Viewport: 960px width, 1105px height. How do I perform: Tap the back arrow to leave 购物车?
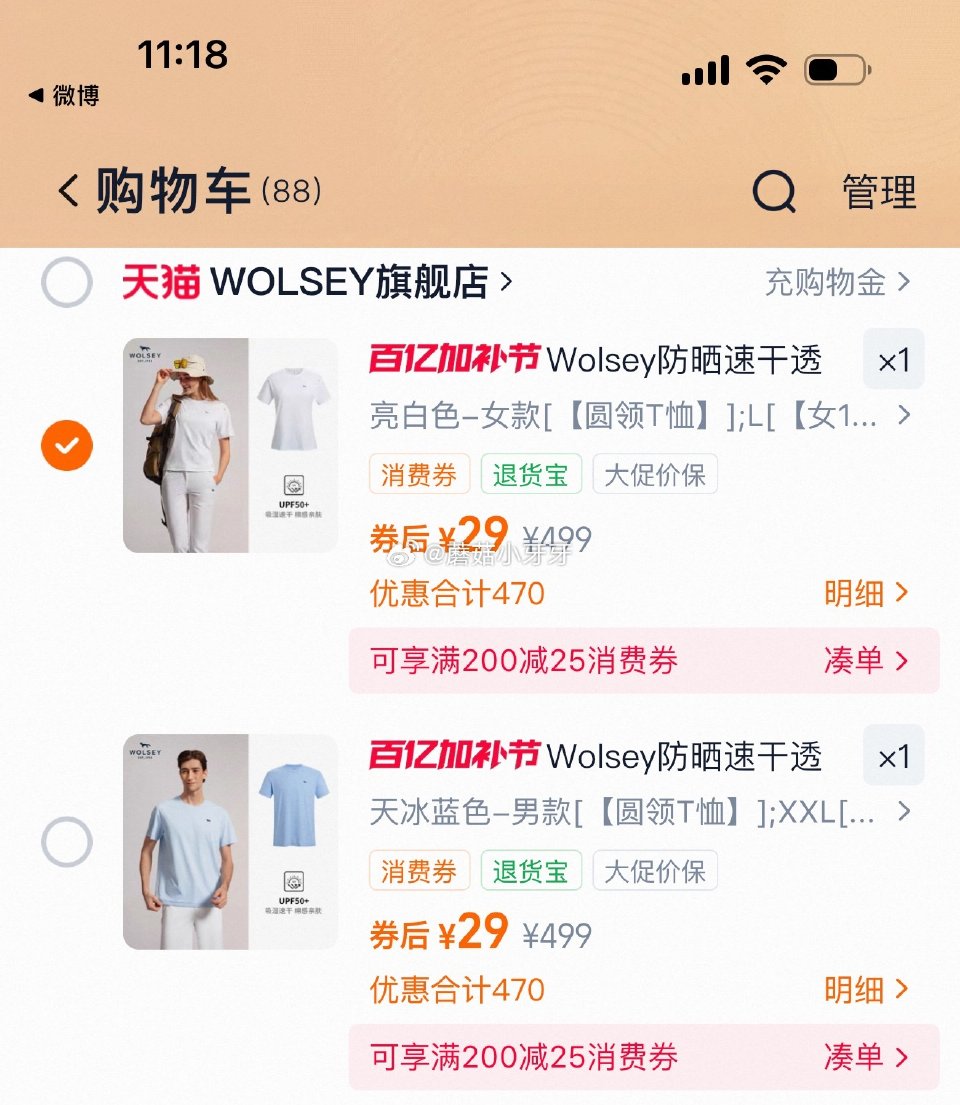click(x=68, y=192)
